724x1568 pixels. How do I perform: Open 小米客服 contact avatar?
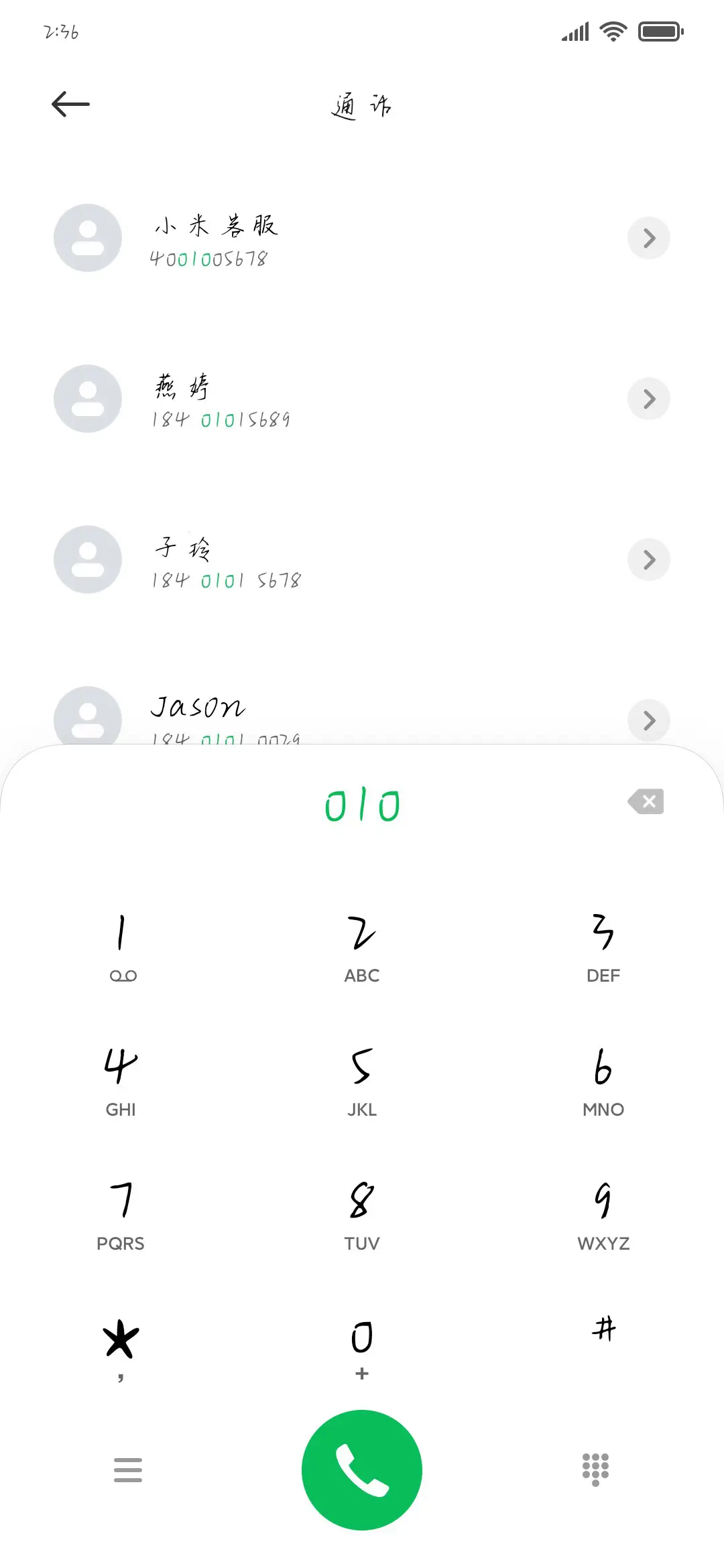(x=87, y=238)
